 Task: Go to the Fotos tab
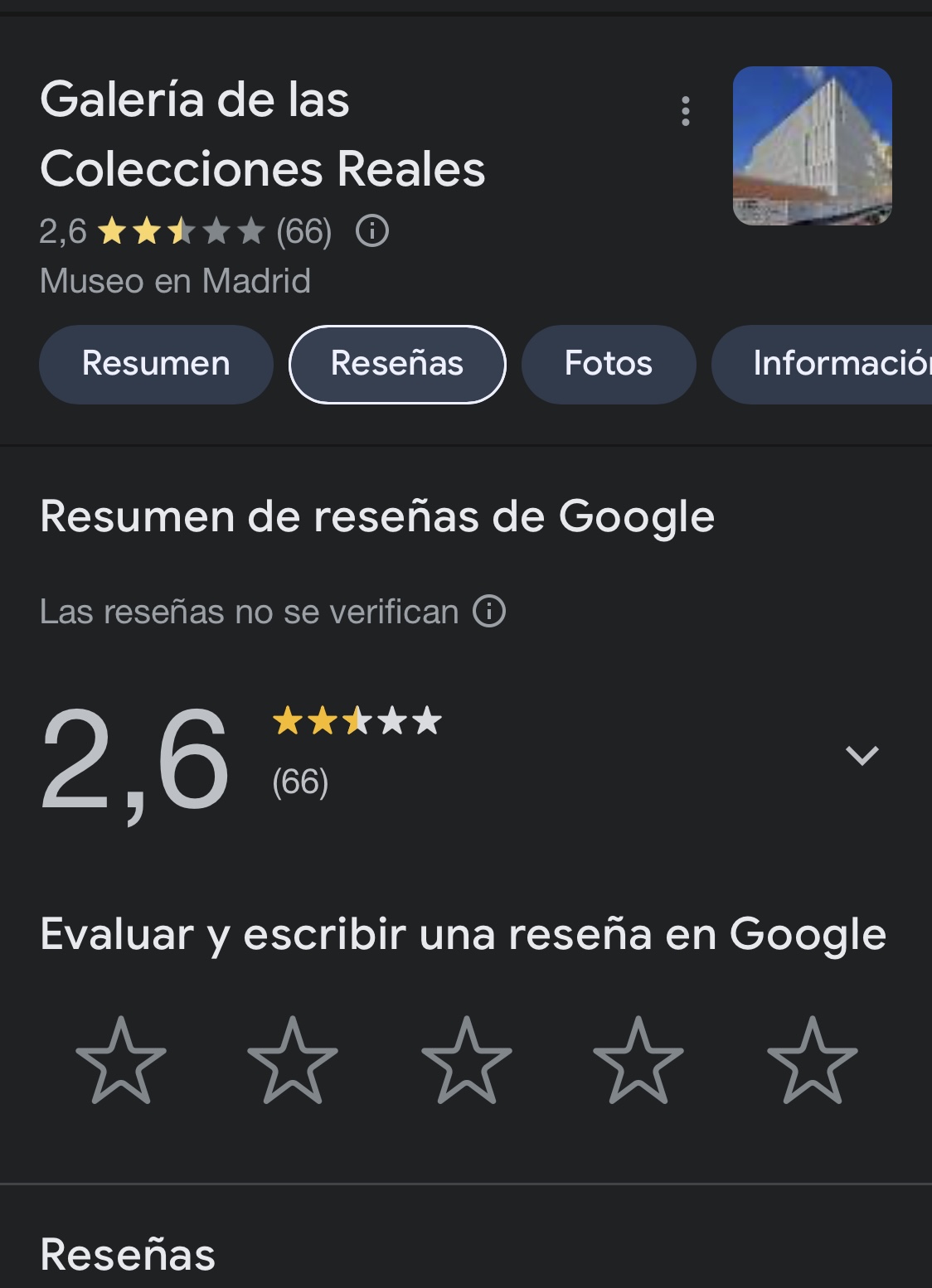click(608, 365)
